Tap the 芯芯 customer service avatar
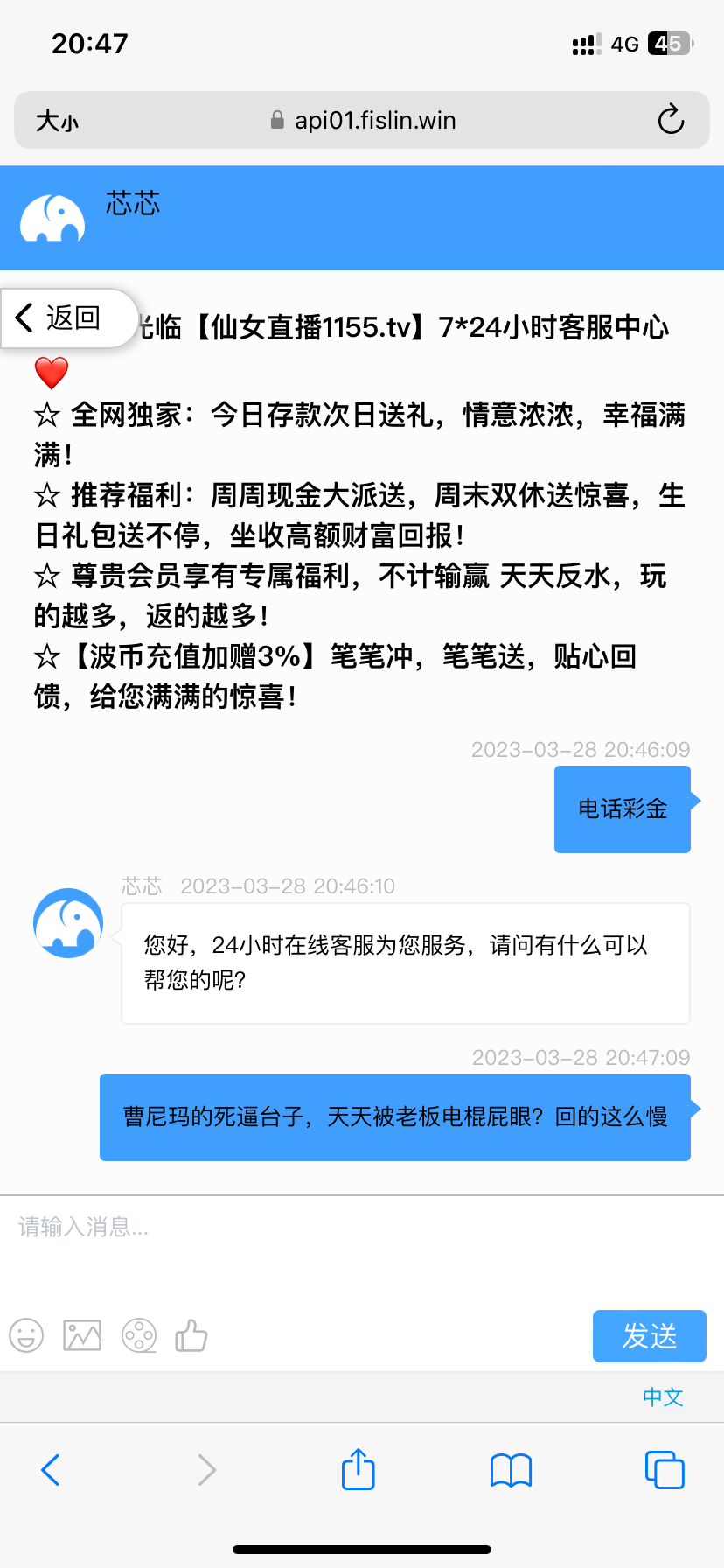 tap(67, 923)
